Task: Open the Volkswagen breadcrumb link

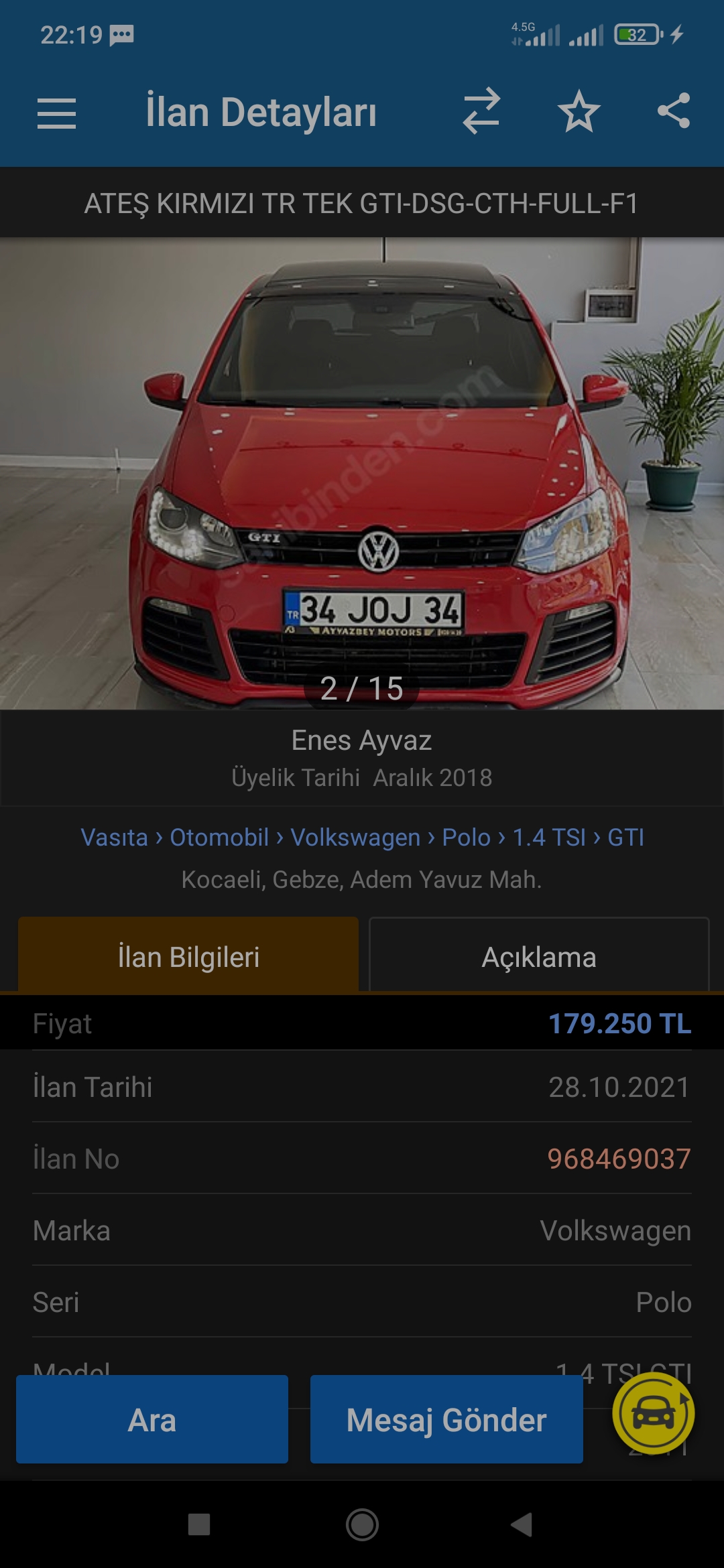Action: pyautogui.click(x=355, y=837)
